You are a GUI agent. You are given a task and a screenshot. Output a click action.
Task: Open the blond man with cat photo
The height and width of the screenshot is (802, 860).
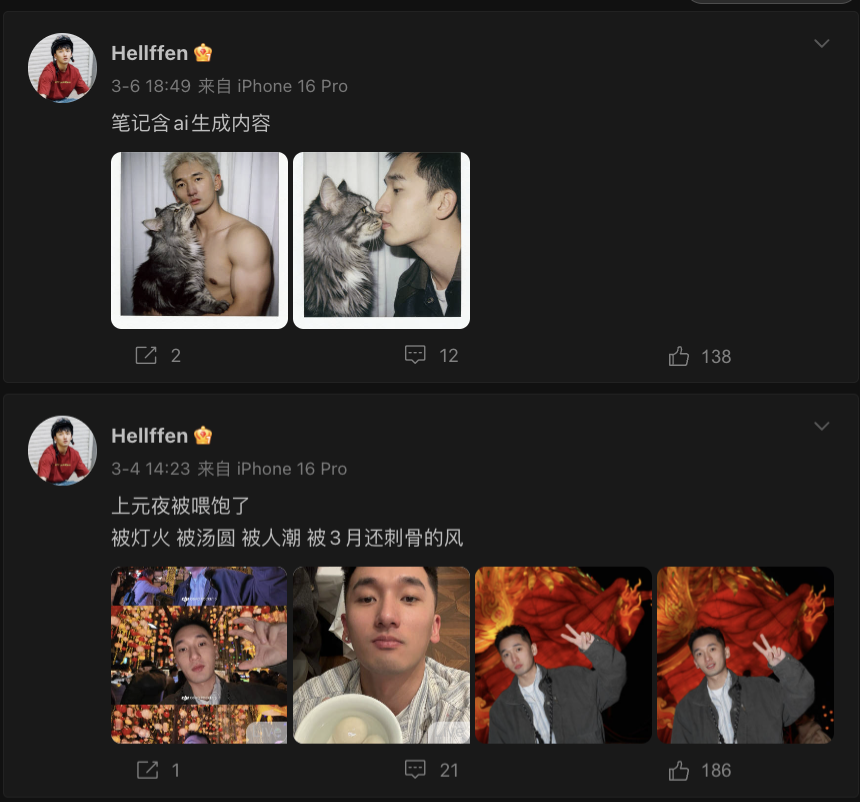(x=199, y=239)
